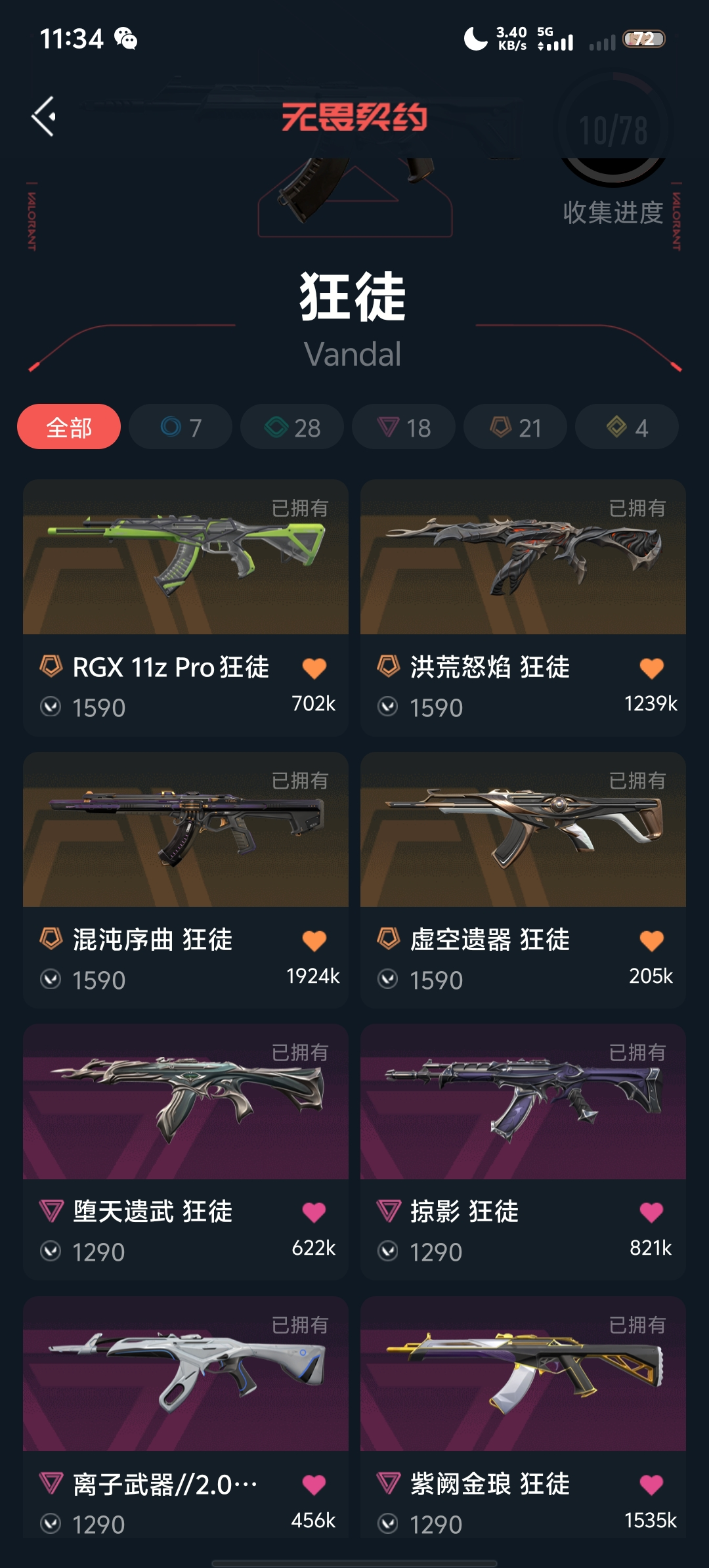Screen dimensions: 709x1568
Task: Go back using the top-left arrow
Action: coord(44,117)
